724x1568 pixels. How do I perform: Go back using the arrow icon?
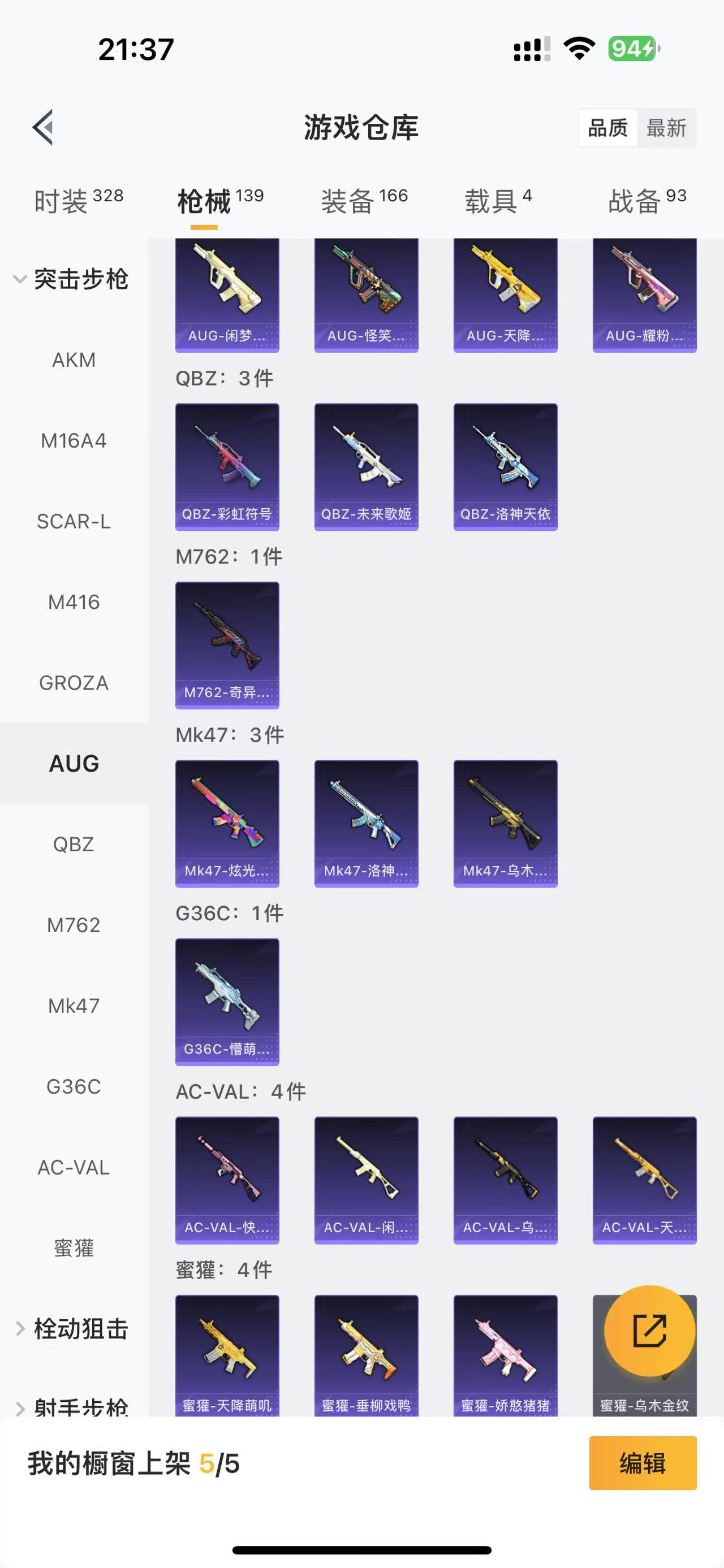(x=43, y=127)
